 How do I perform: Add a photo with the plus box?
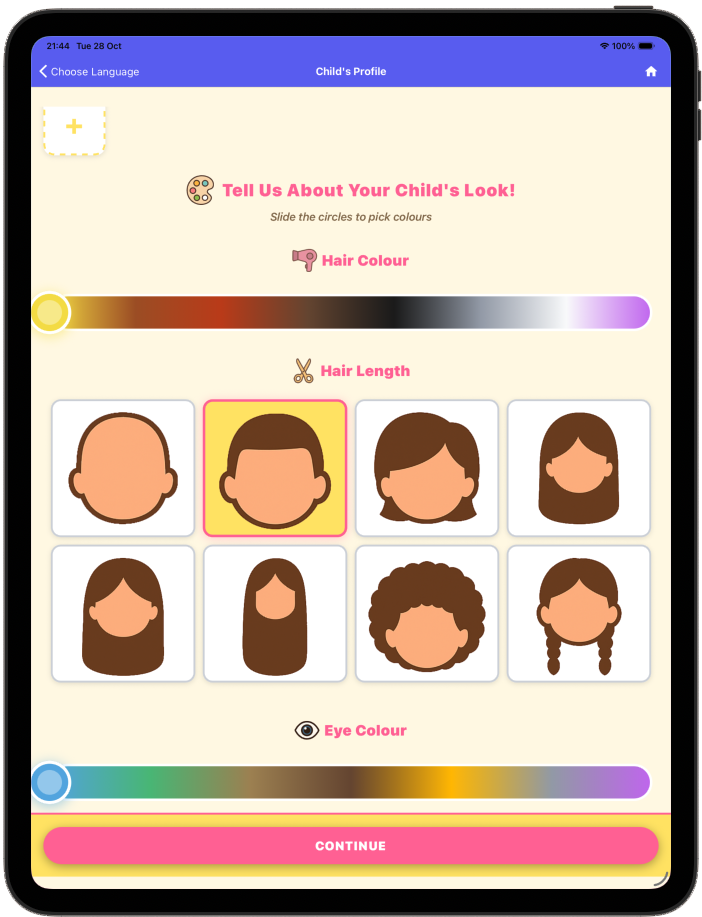click(74, 128)
